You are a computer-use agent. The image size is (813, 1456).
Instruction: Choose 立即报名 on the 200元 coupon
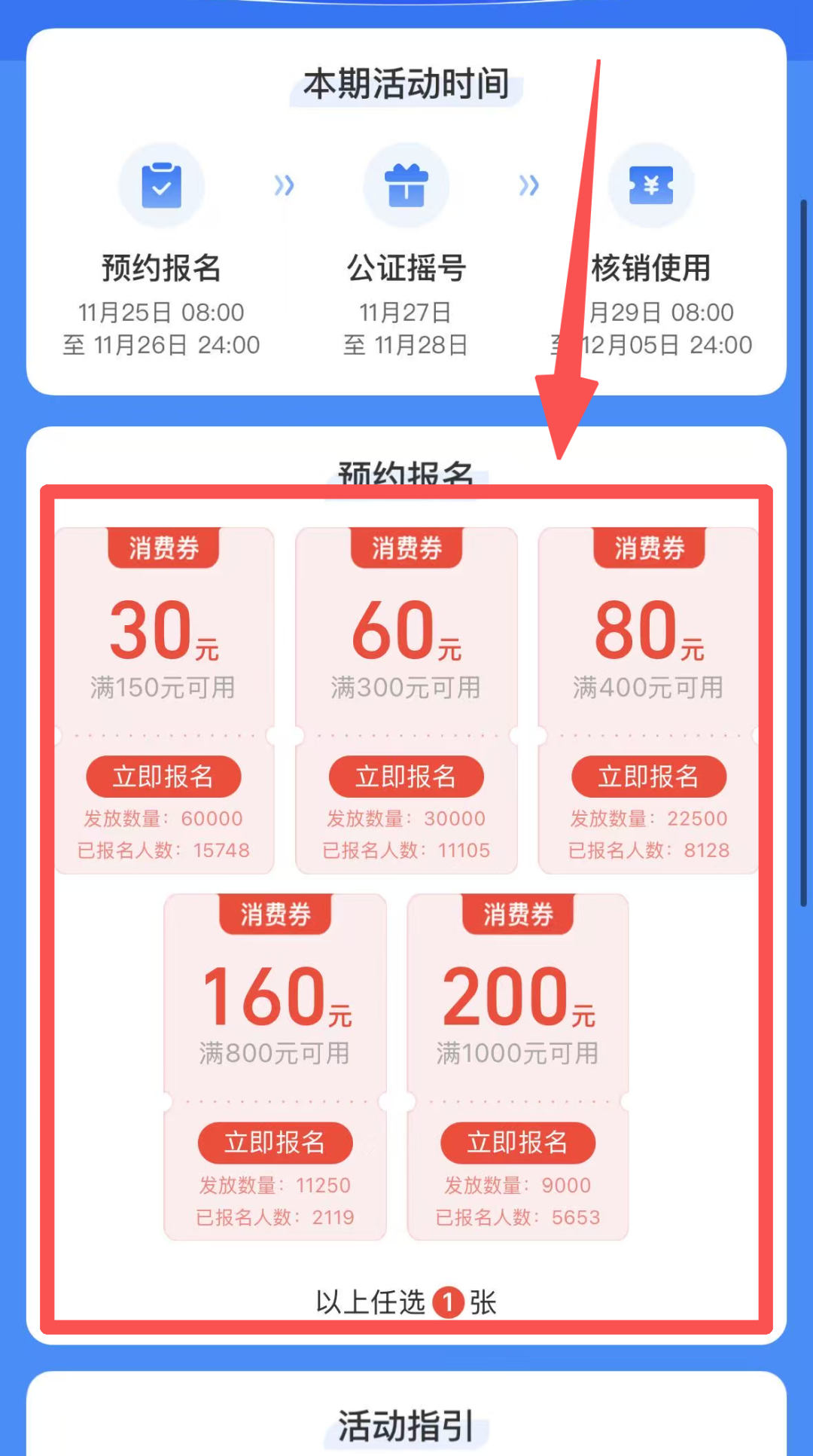(x=518, y=1143)
